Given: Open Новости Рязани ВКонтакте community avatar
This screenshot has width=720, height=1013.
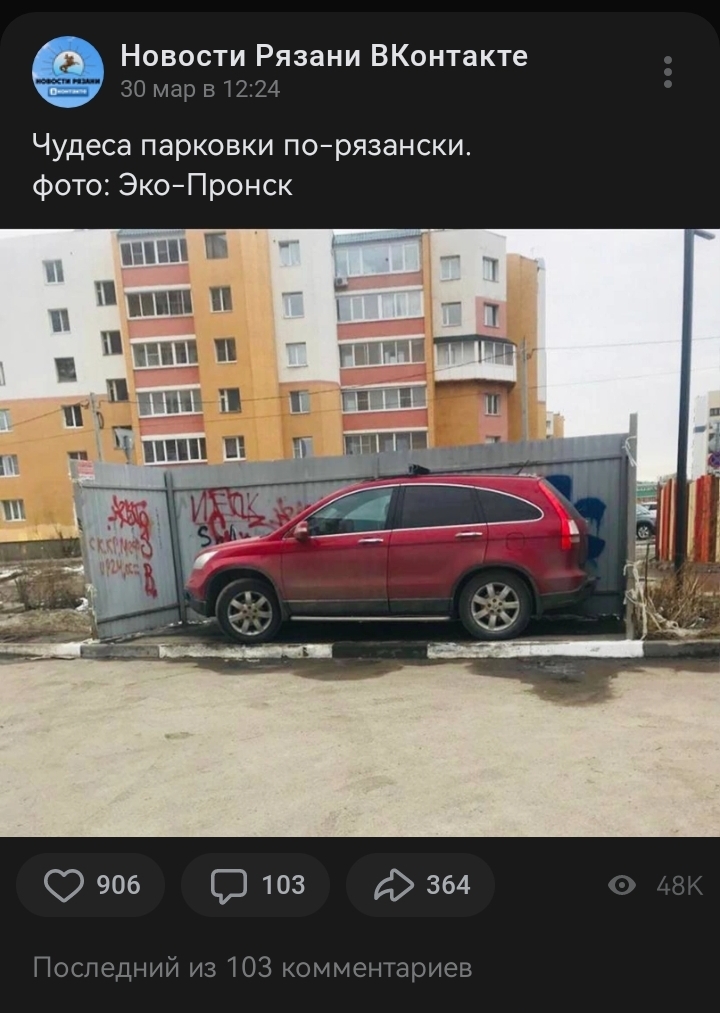Looking at the screenshot, I should click(x=68, y=72).
